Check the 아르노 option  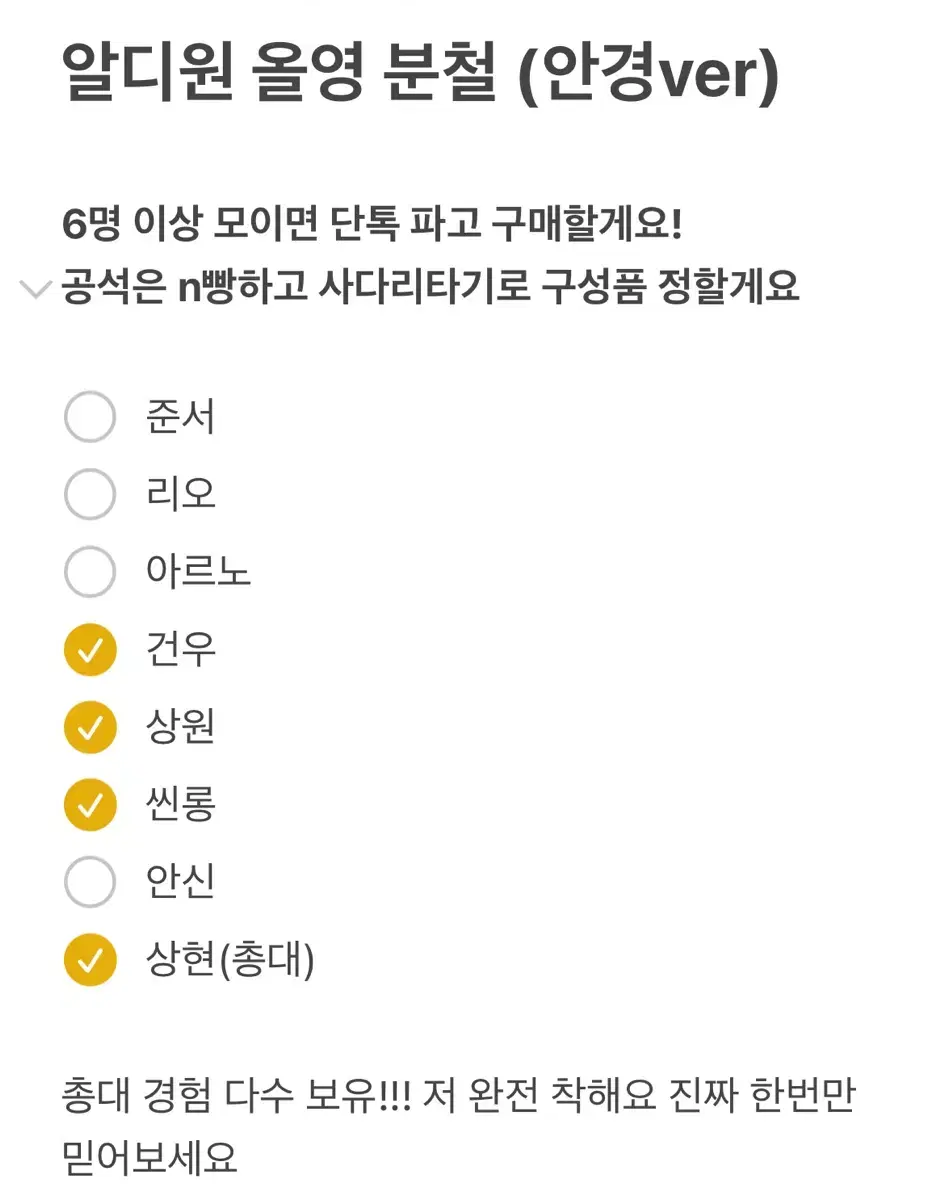point(89,572)
